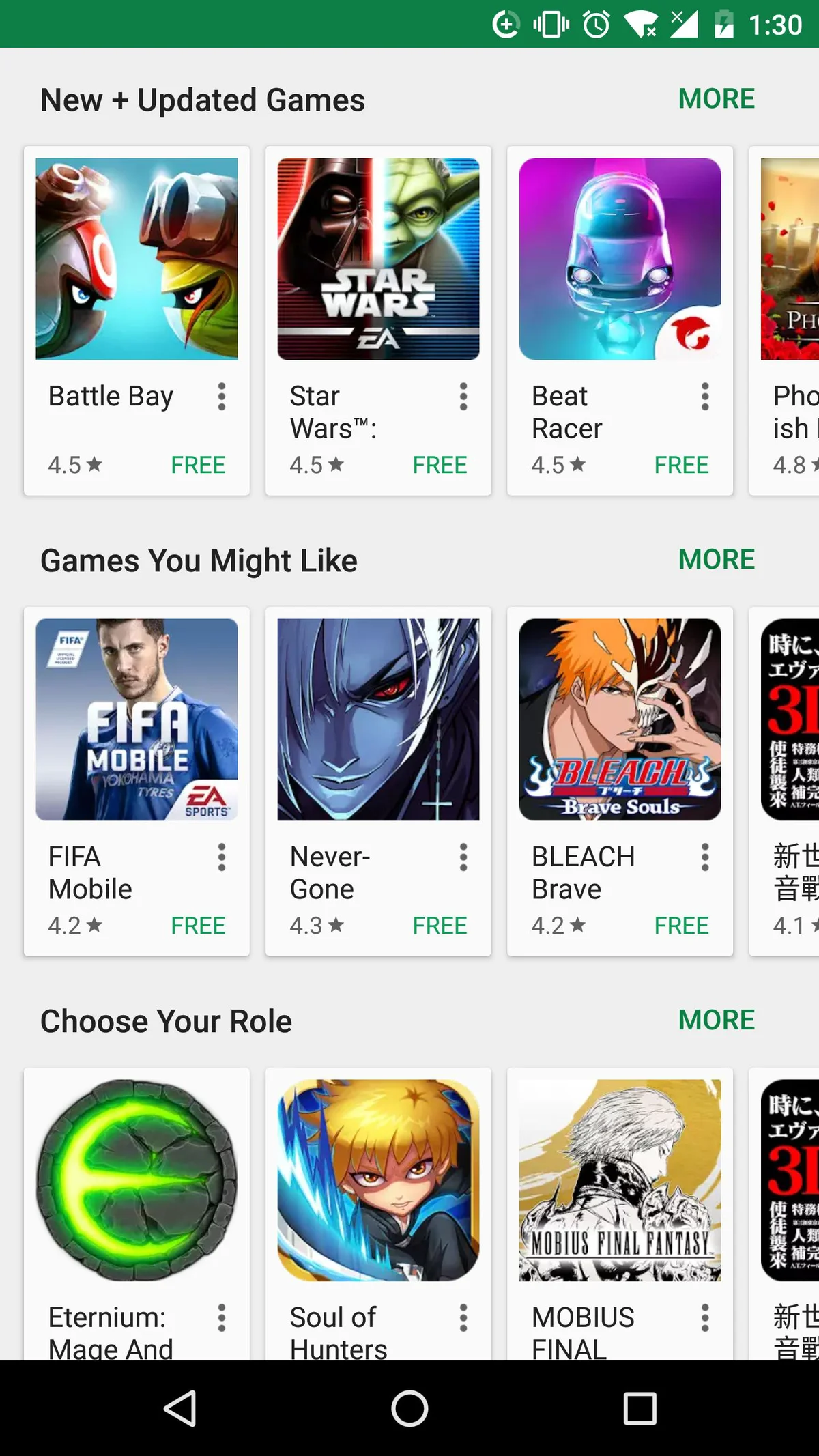Open overflow menu on Battle Bay card

click(222, 397)
